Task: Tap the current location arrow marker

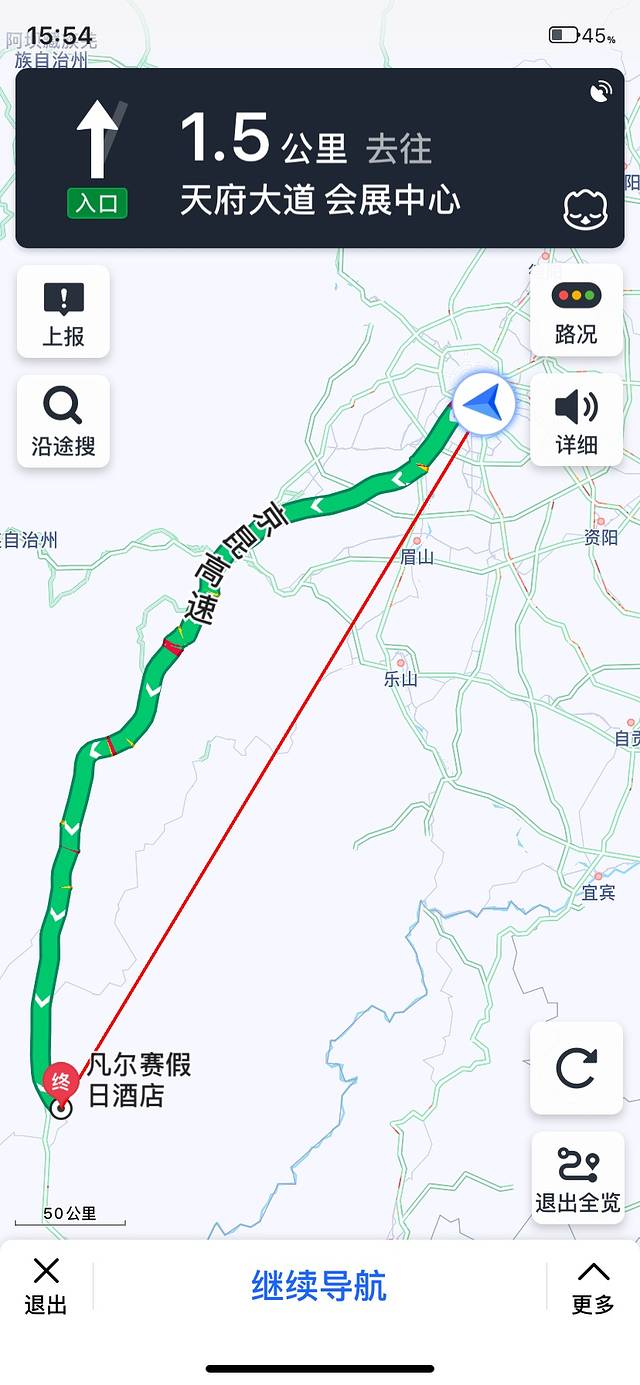Action: tap(484, 405)
